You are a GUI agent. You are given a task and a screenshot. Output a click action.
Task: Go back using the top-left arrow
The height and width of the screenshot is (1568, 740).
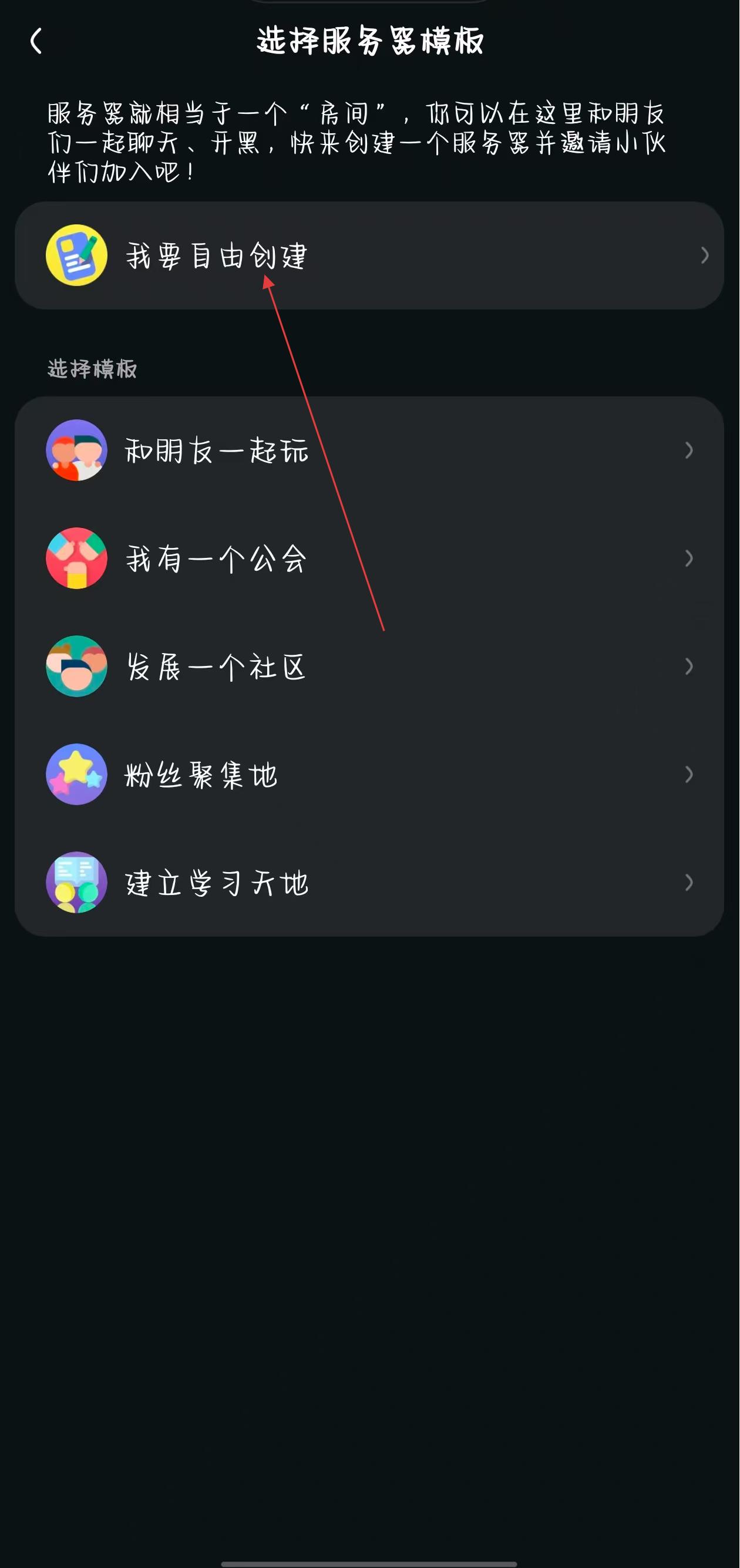point(36,41)
